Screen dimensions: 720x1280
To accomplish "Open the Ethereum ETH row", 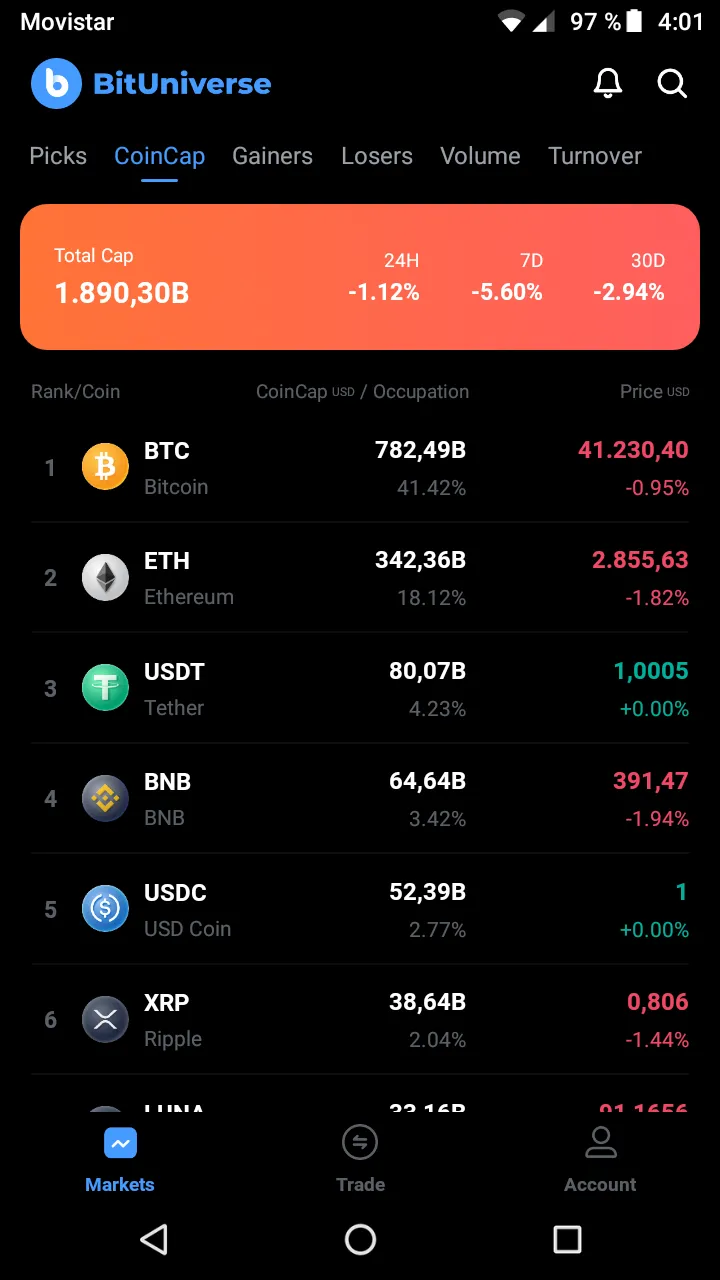I will tap(360, 578).
